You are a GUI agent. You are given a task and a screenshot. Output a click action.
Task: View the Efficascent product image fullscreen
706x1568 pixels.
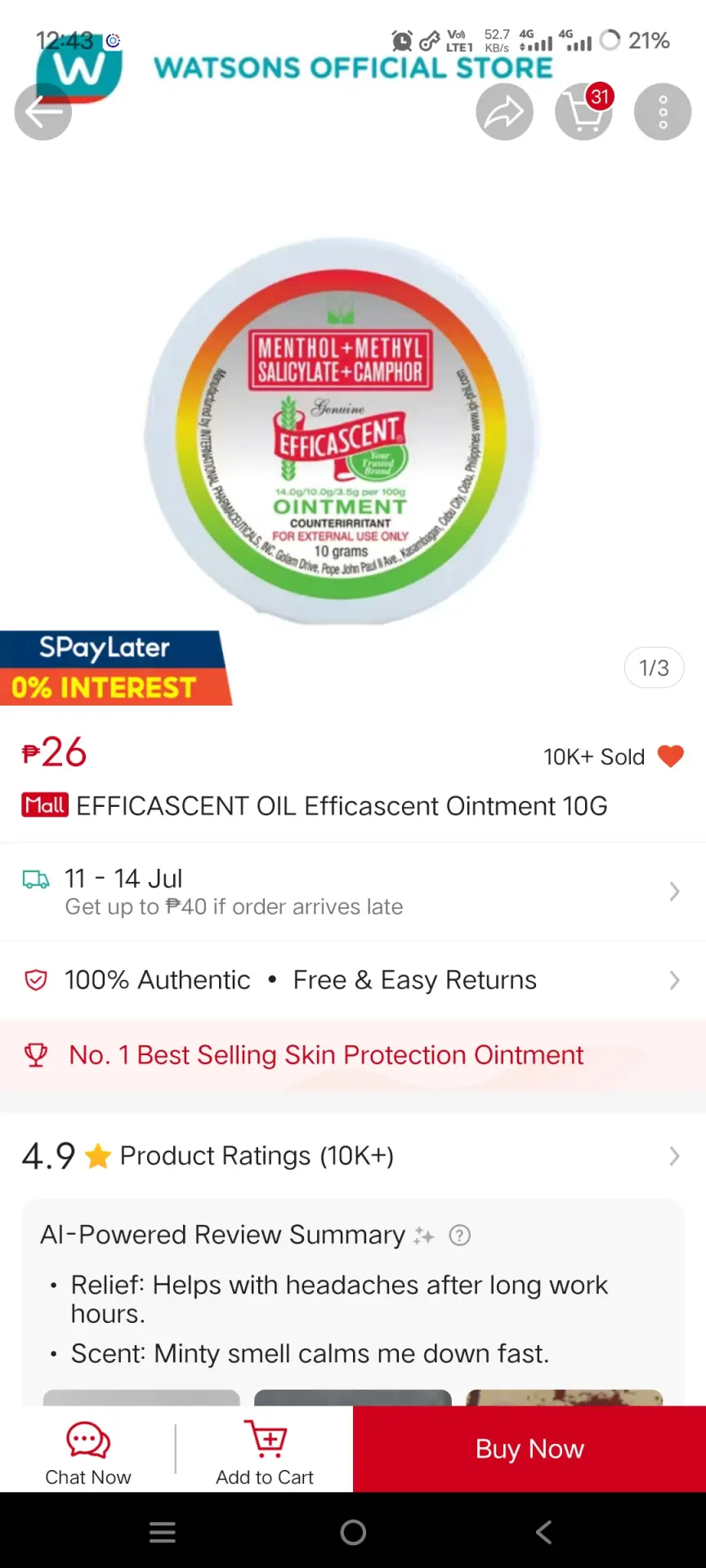click(x=342, y=431)
